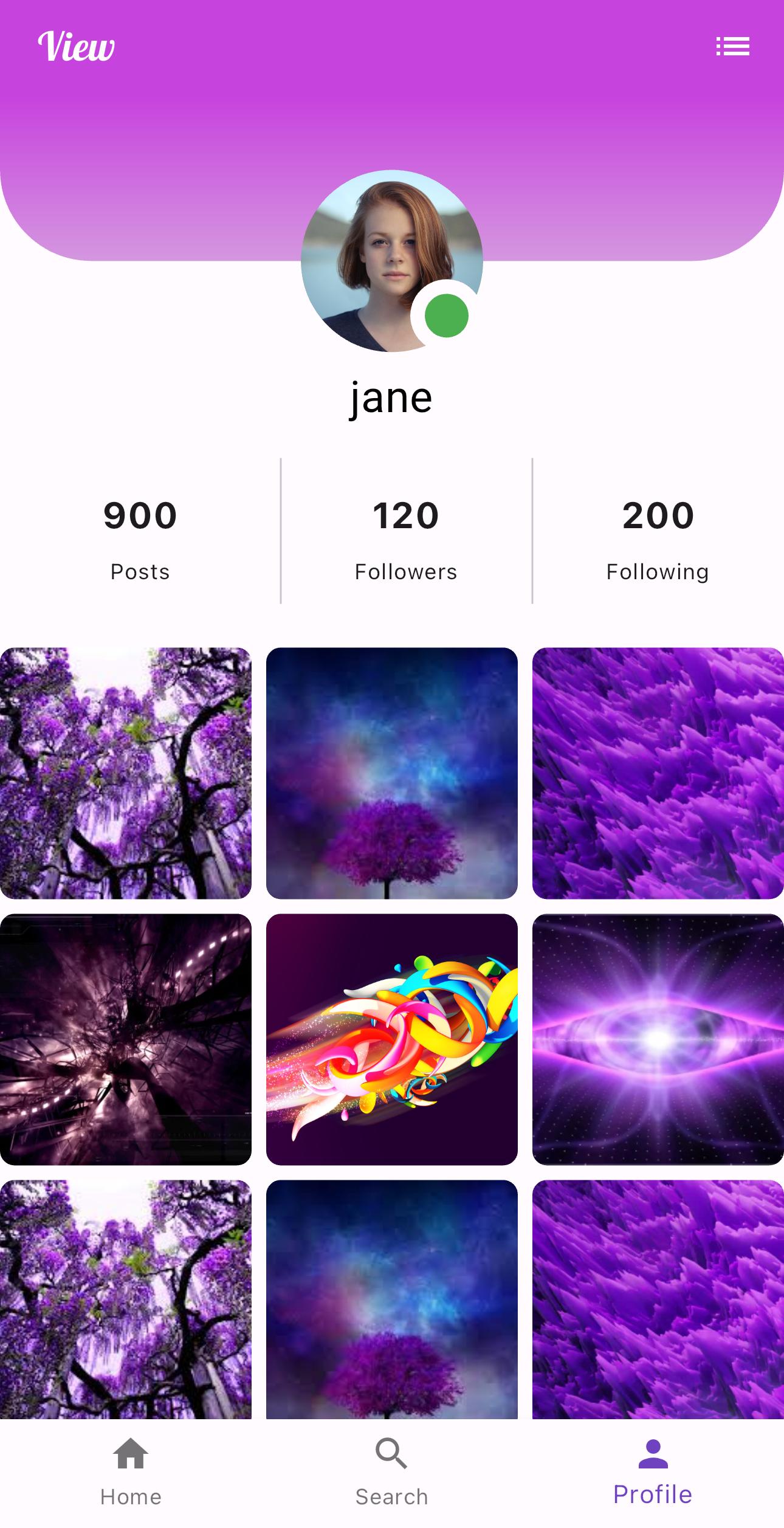
Task: Open the list menu icon
Action: [x=732, y=46]
